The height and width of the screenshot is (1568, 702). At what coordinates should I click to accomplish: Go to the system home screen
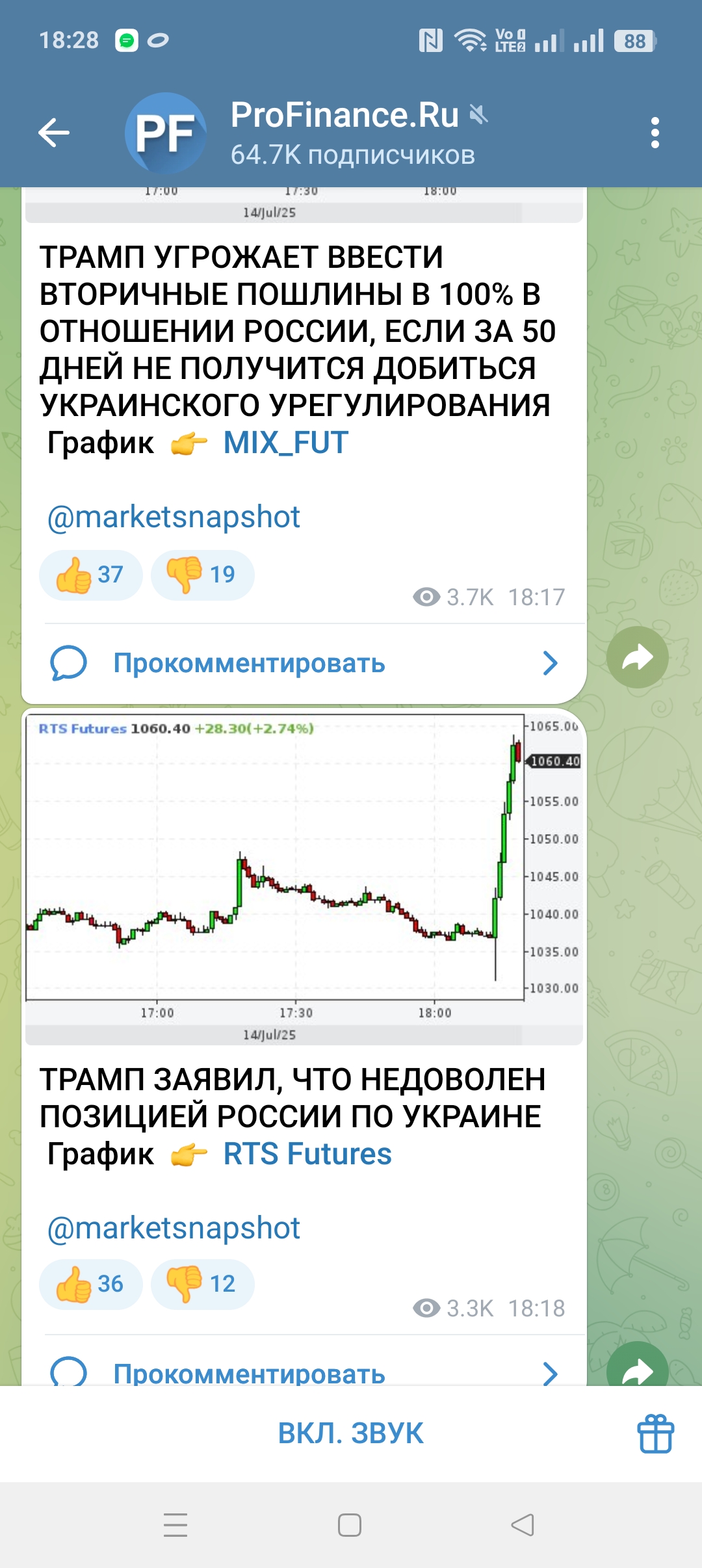(x=350, y=1525)
